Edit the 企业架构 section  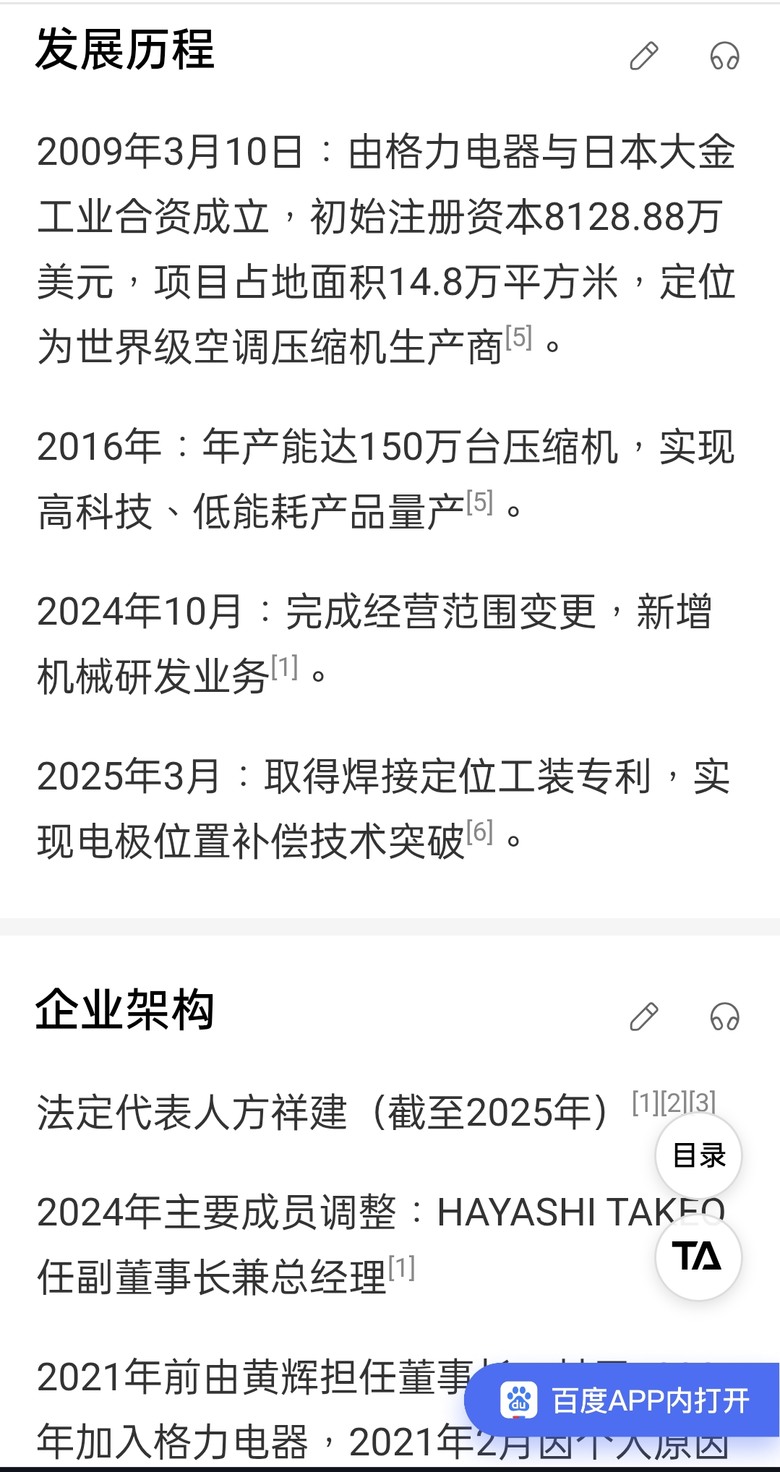click(x=644, y=1017)
